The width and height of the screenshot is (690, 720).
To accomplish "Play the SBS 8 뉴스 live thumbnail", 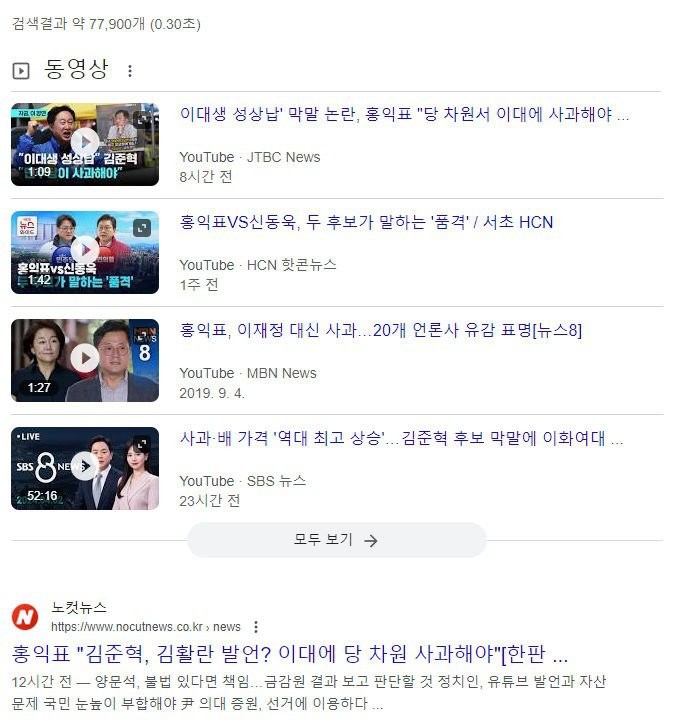I will click(85, 468).
